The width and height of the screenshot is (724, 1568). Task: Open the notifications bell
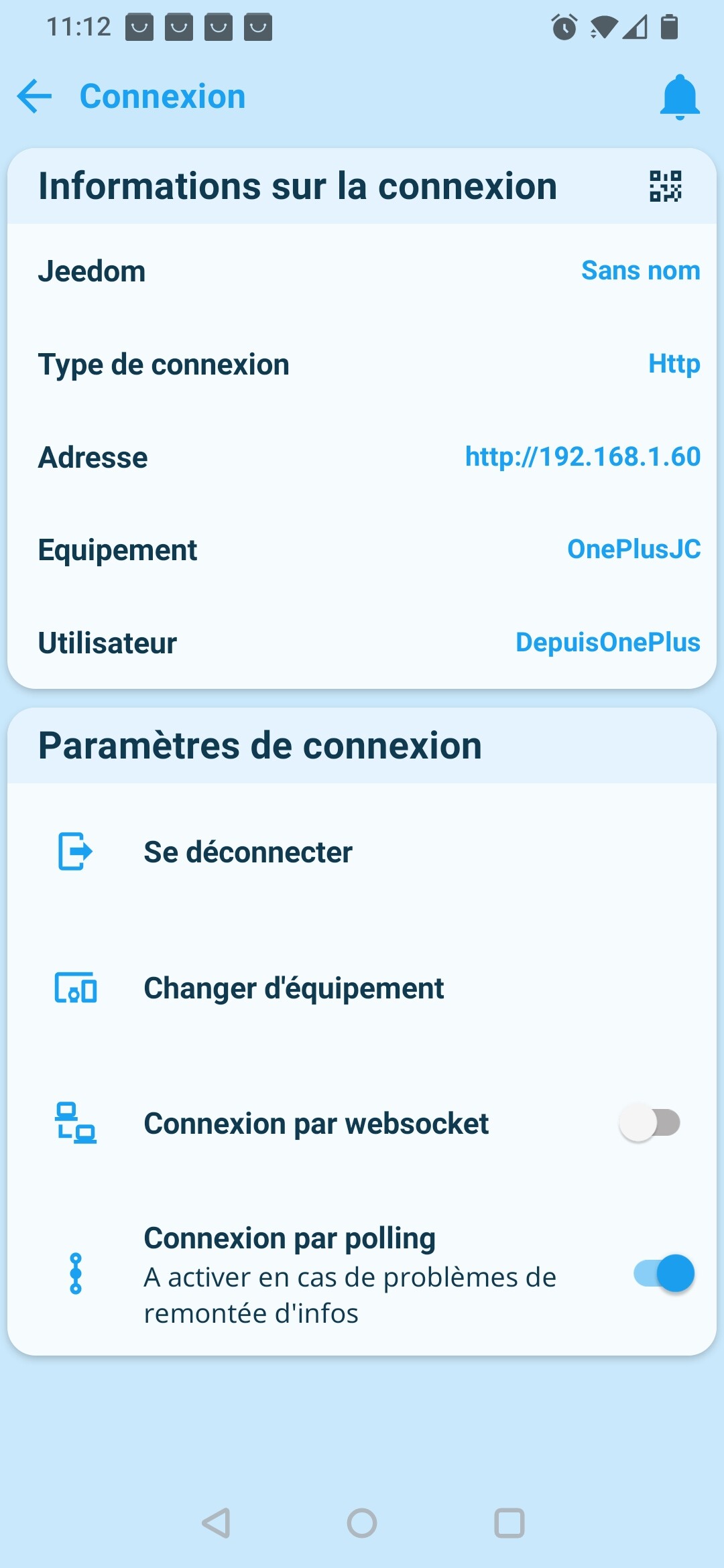[679, 97]
